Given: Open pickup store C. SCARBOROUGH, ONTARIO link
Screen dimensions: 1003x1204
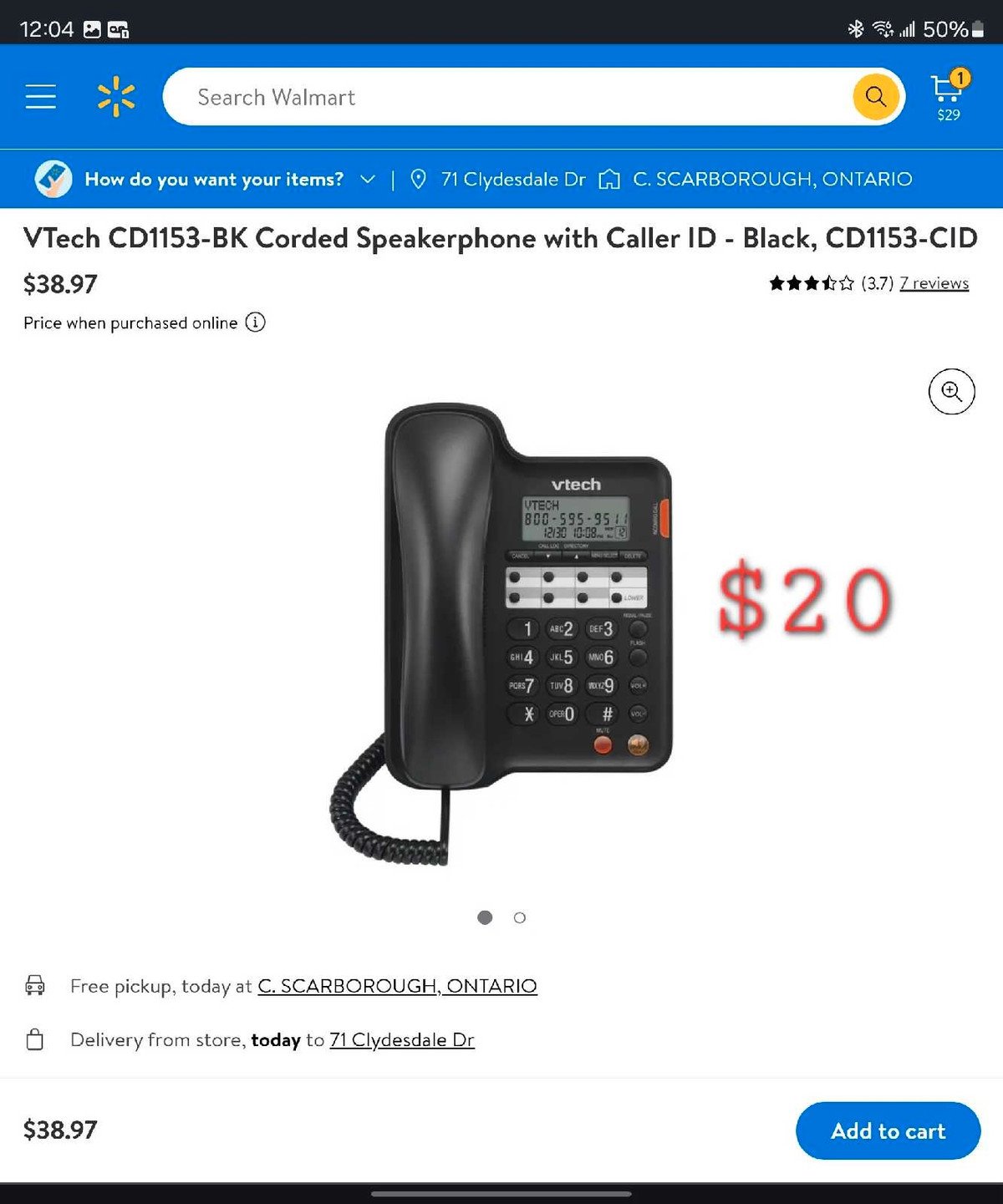Looking at the screenshot, I should pyautogui.click(x=397, y=986).
